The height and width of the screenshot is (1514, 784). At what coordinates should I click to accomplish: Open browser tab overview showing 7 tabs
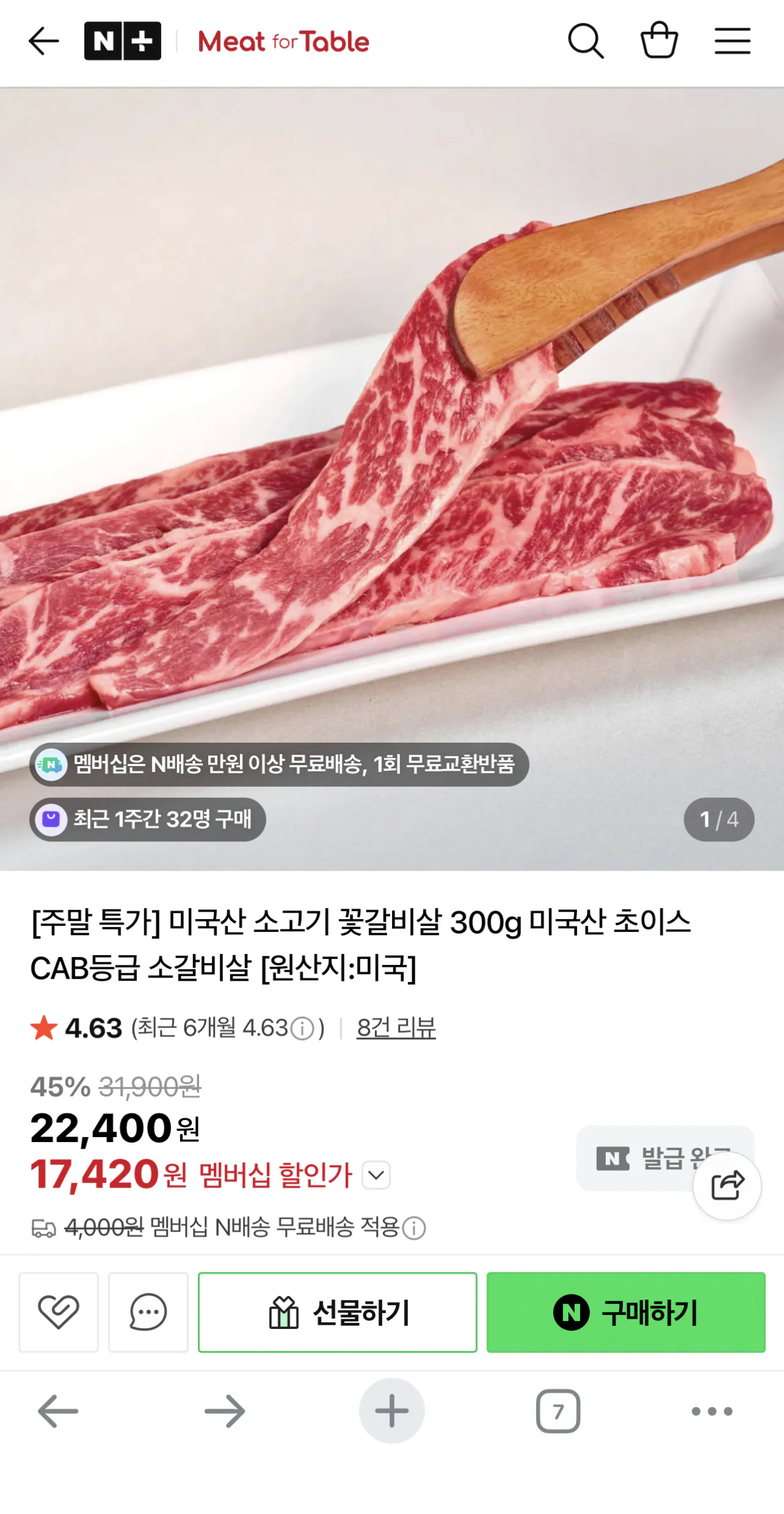pos(557,1410)
